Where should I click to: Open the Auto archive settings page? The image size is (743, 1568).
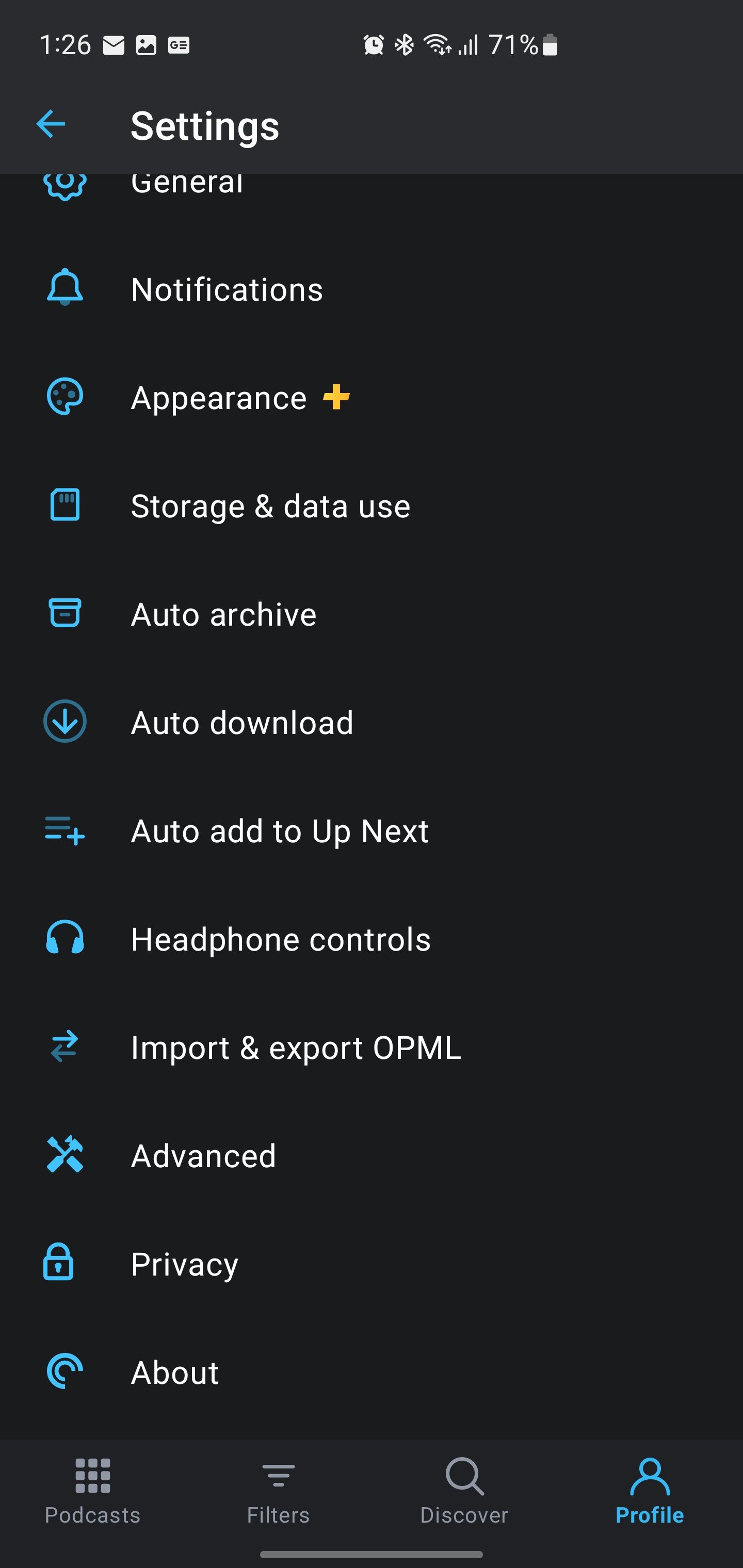(222, 614)
